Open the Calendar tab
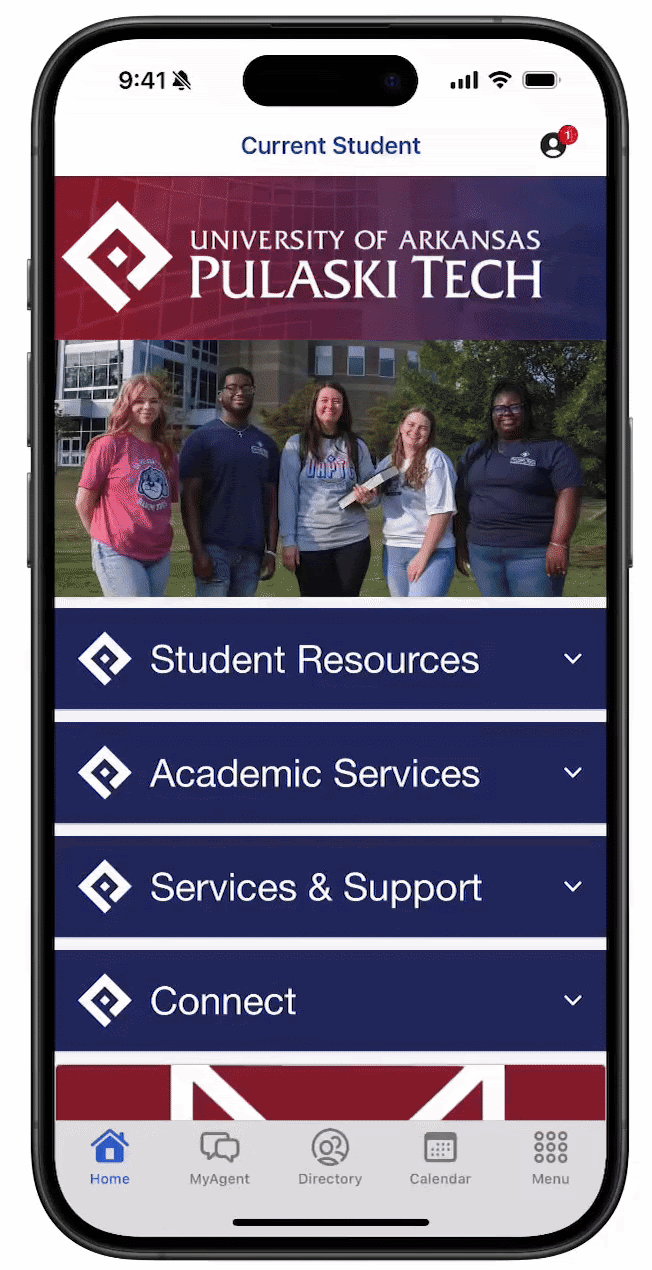This screenshot has width=652, height=1270. click(x=440, y=1157)
